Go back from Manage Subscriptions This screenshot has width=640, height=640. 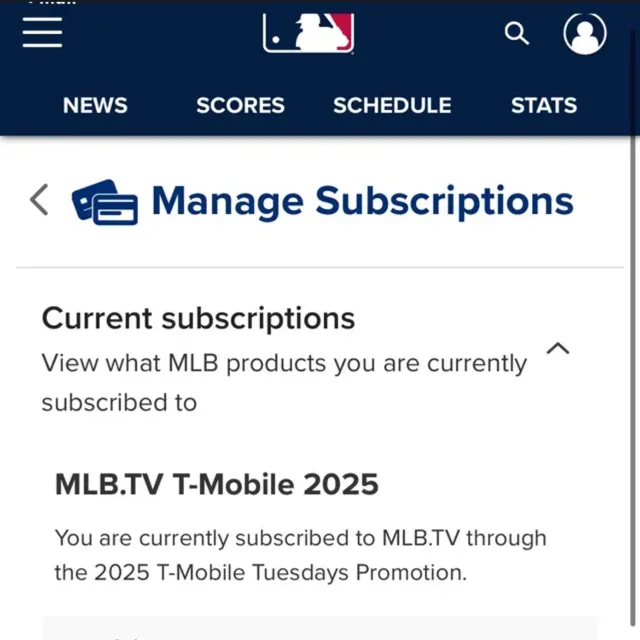(39, 200)
